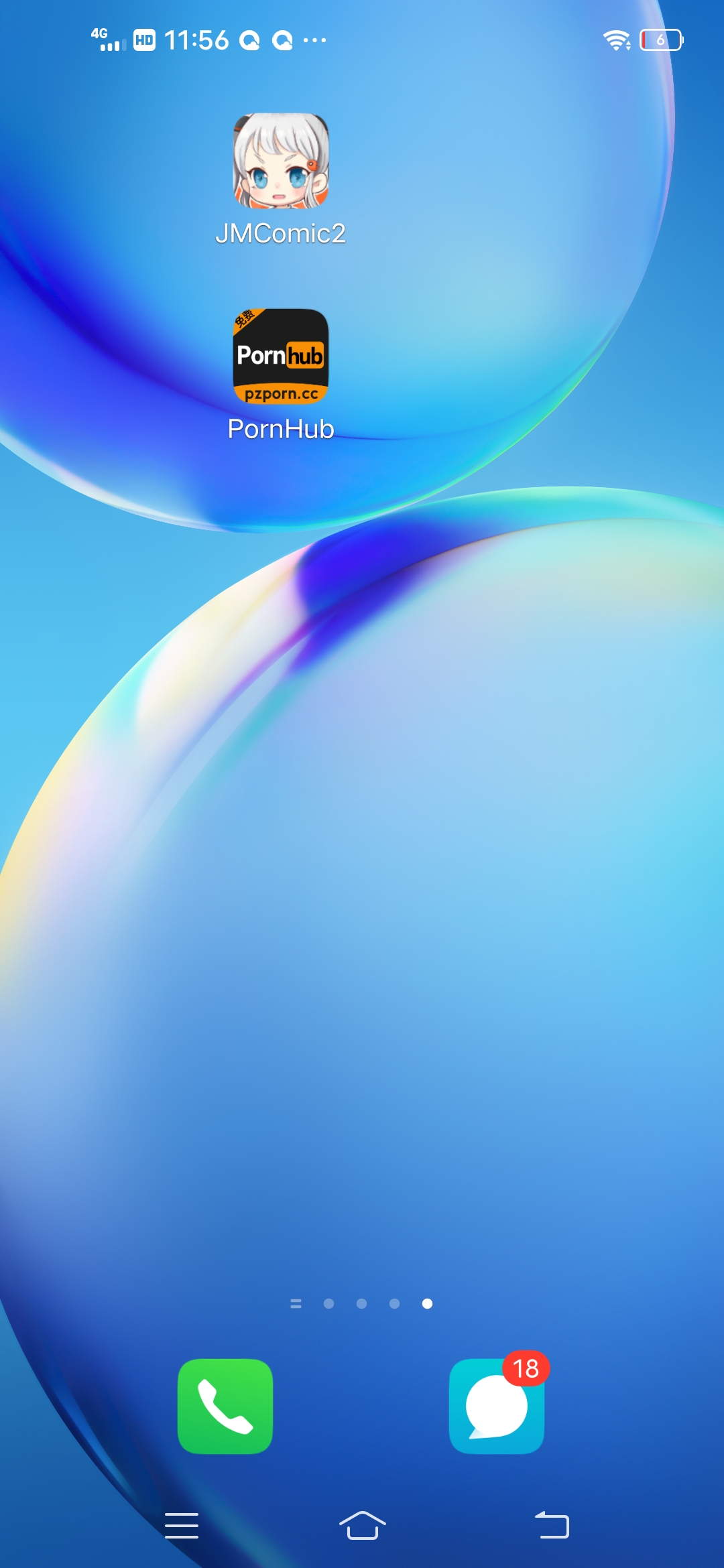Jump to the first home page dot
Viewport: 724px width, 1568px height.
[328, 1303]
